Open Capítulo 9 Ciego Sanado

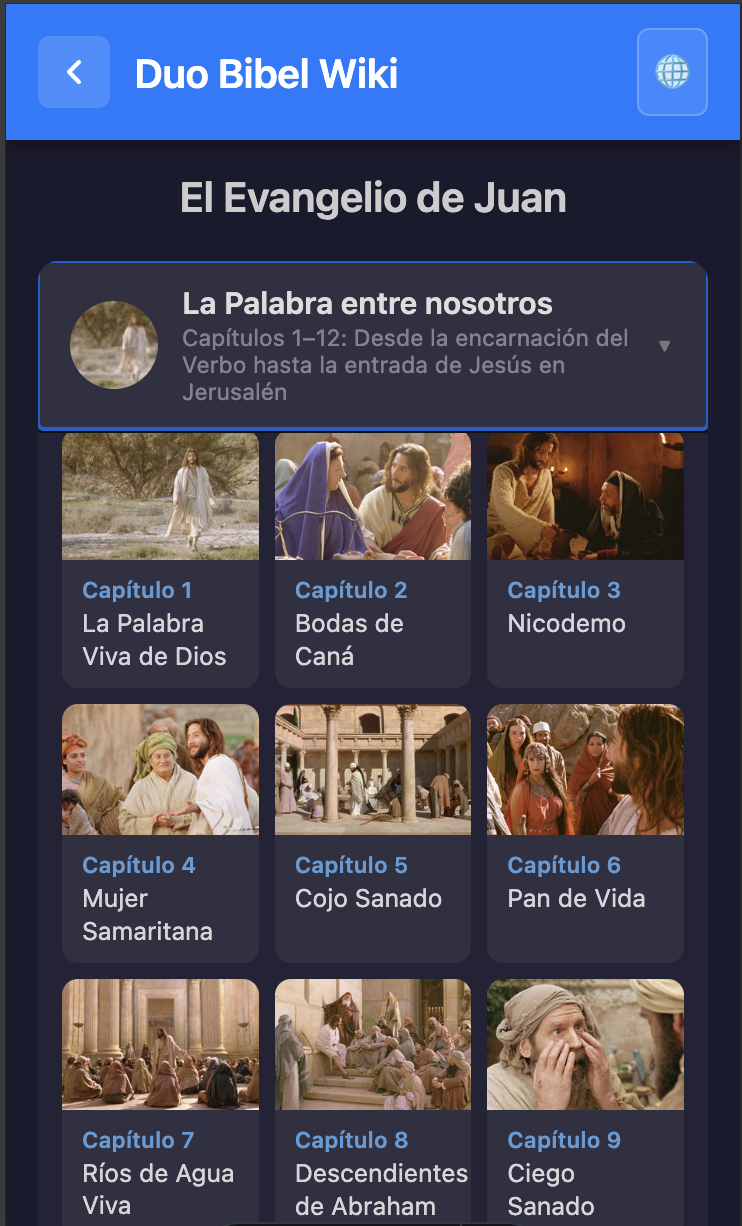[564, 1140]
